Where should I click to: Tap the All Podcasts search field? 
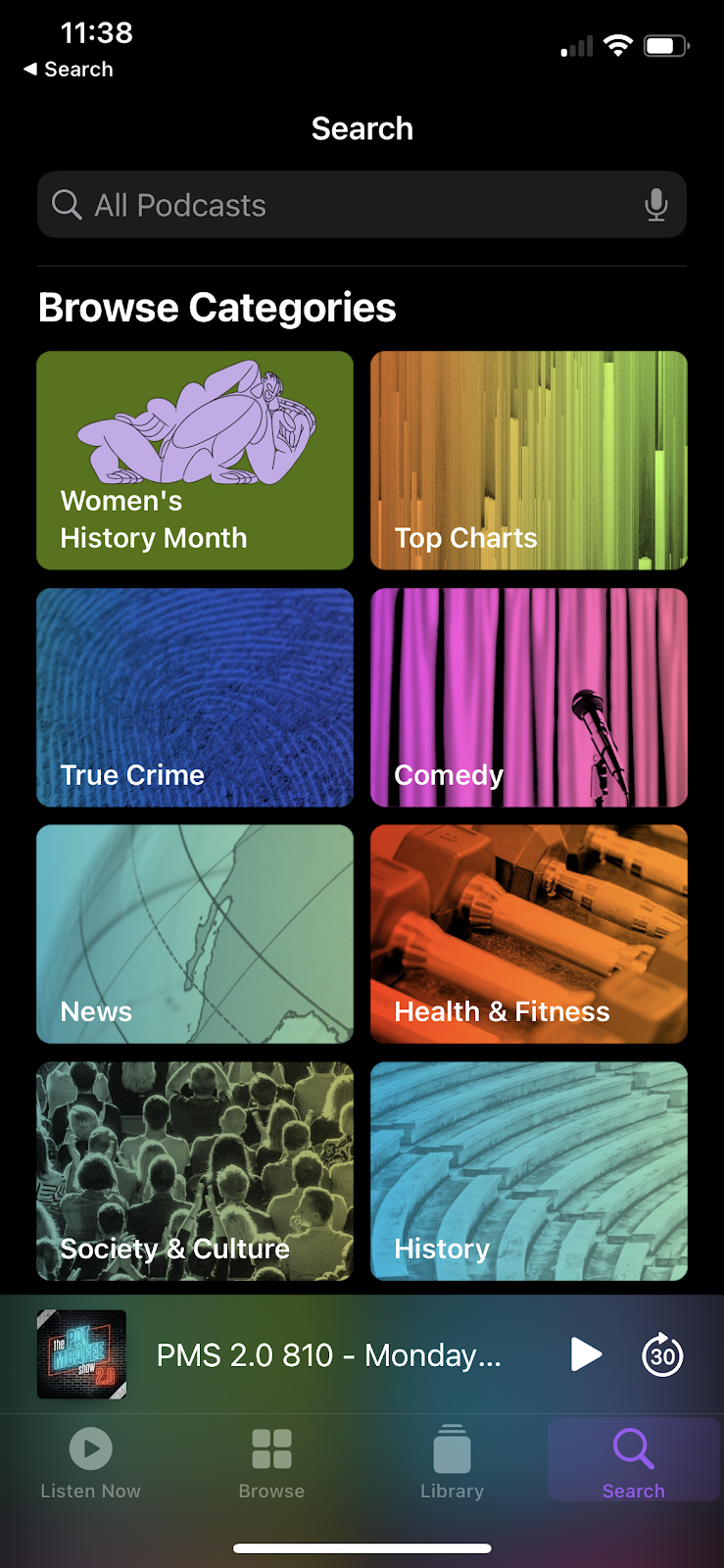click(x=343, y=206)
